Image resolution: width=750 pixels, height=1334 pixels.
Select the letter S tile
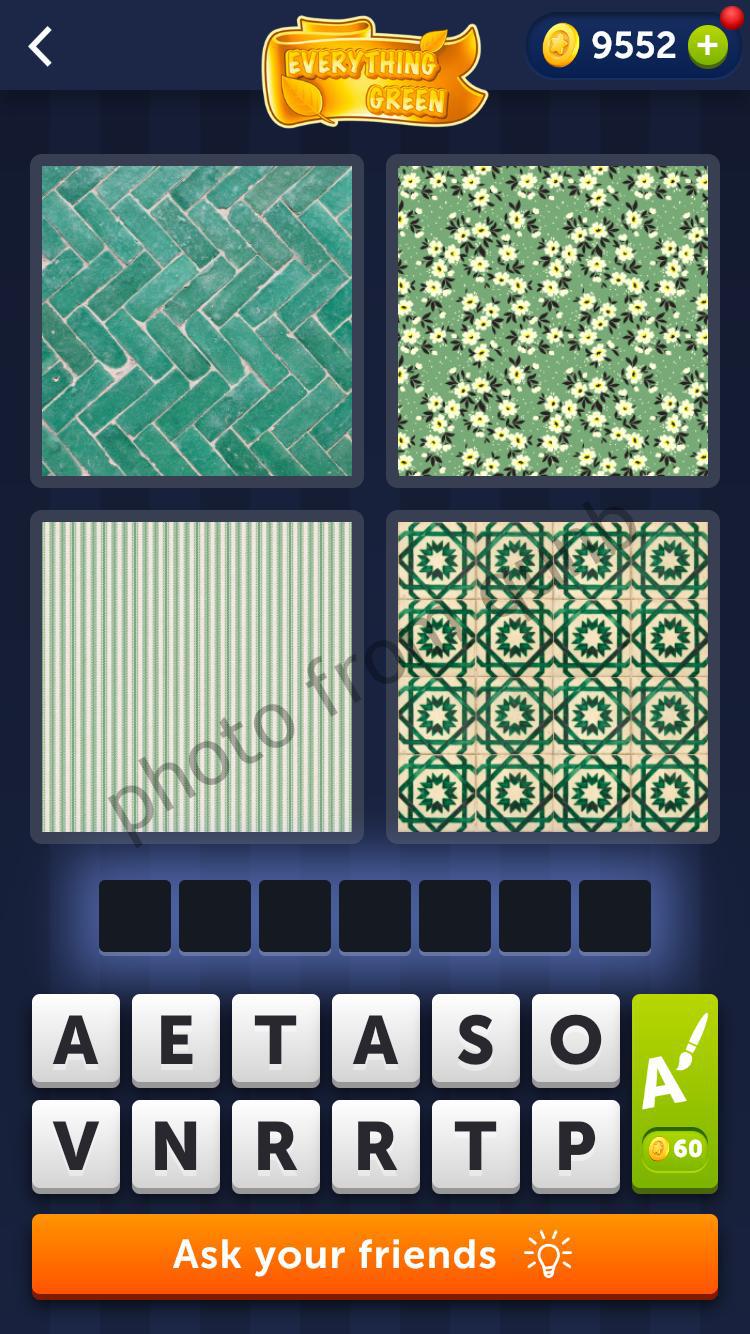coord(475,1040)
